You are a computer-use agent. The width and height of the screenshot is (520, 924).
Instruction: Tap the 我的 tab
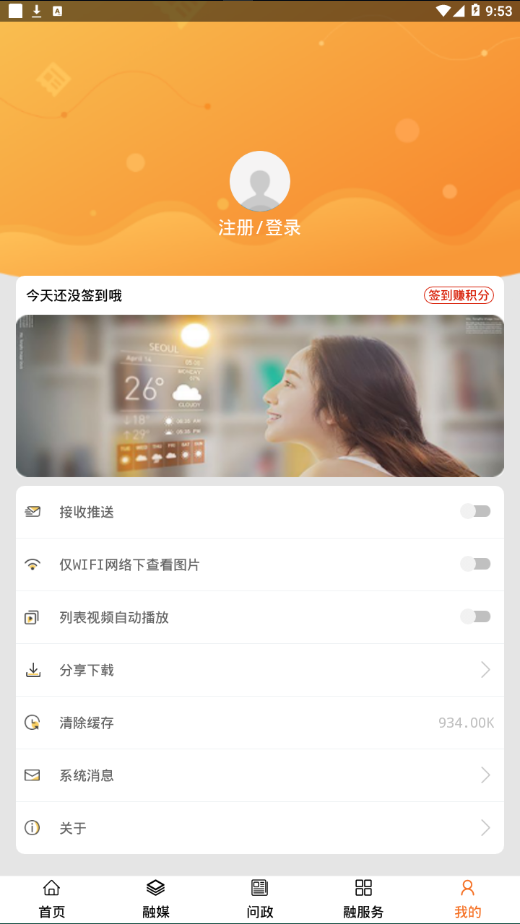468,899
